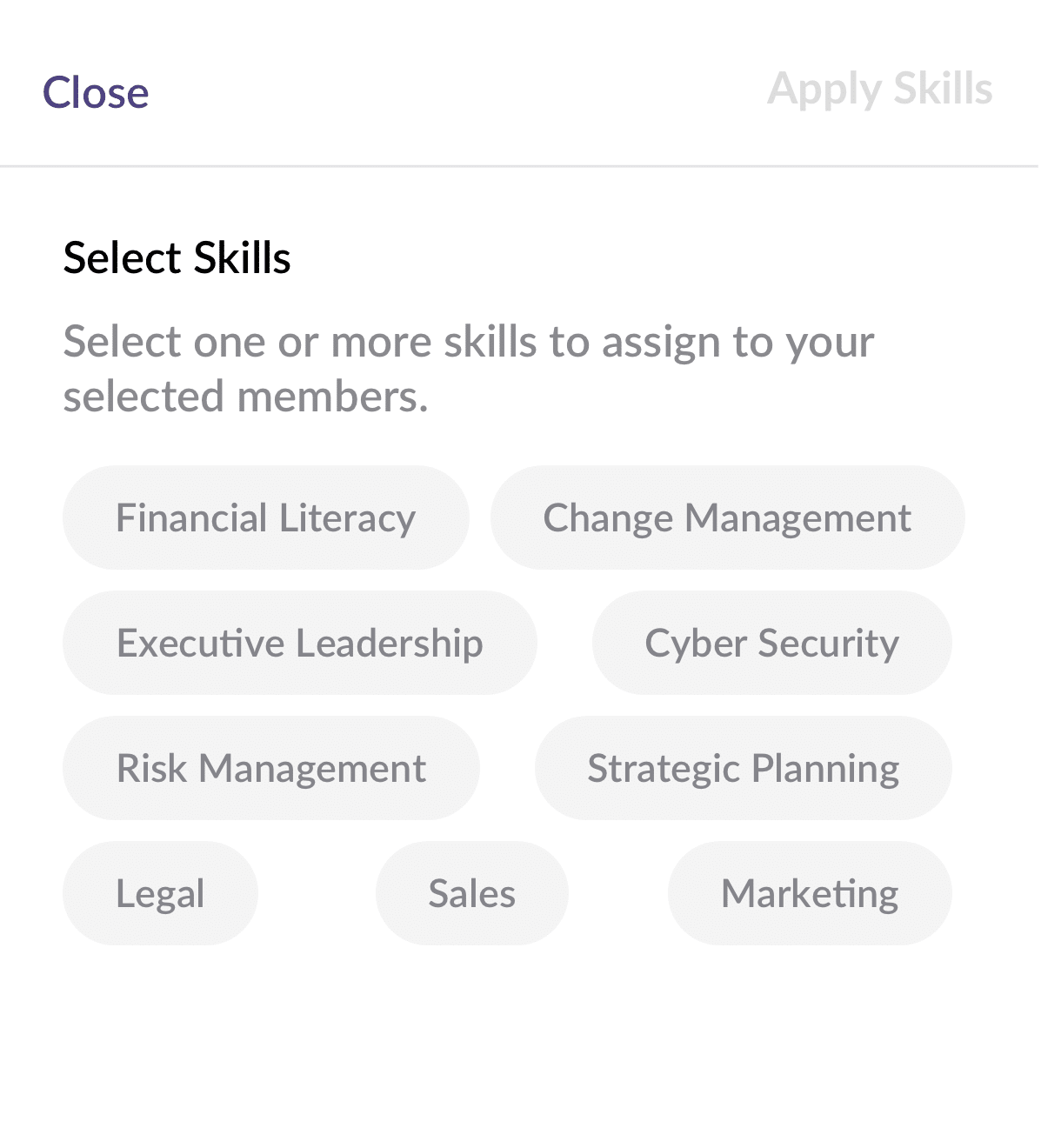
Task: Pick Executive Leadership skill
Action: [299, 643]
